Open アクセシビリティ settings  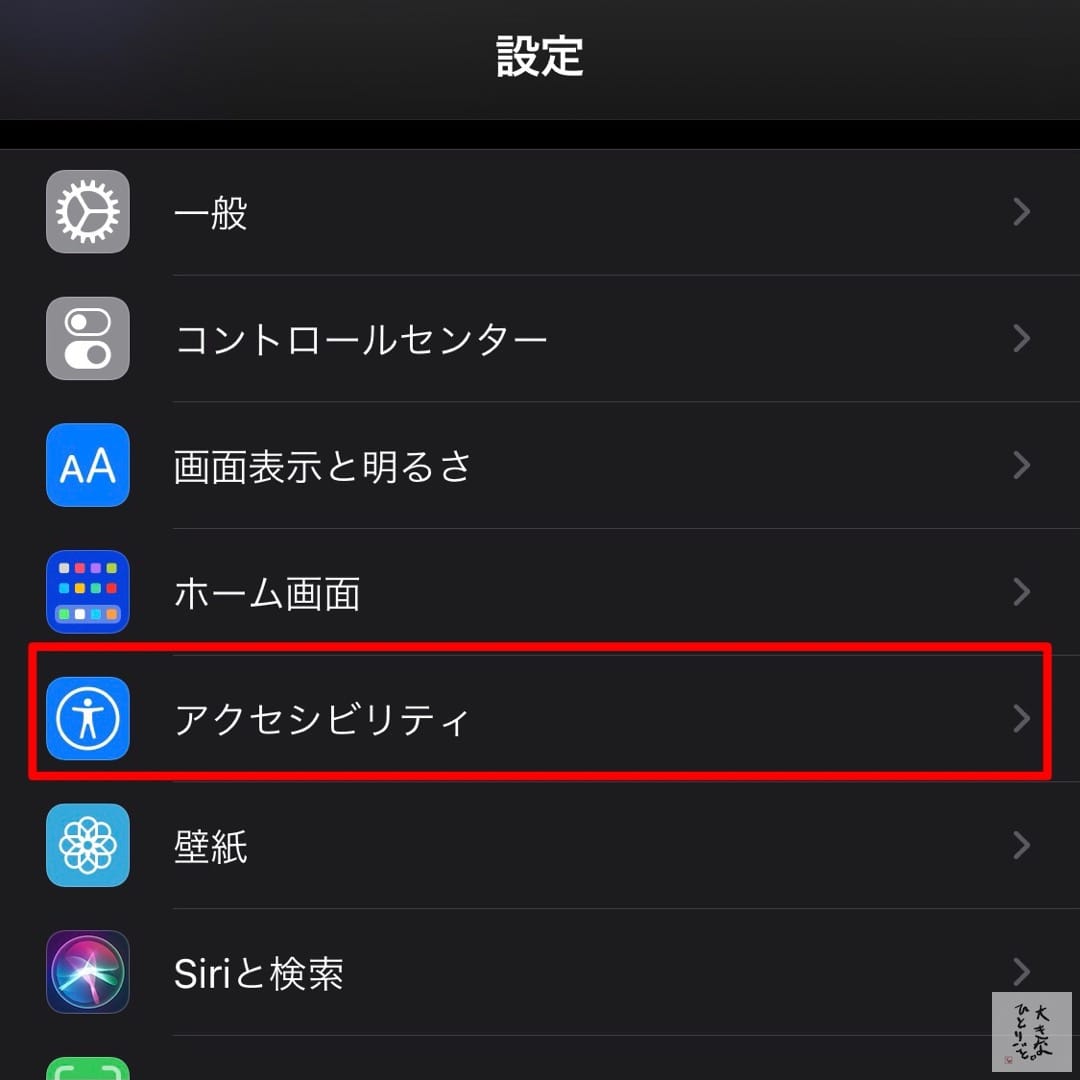[540, 719]
